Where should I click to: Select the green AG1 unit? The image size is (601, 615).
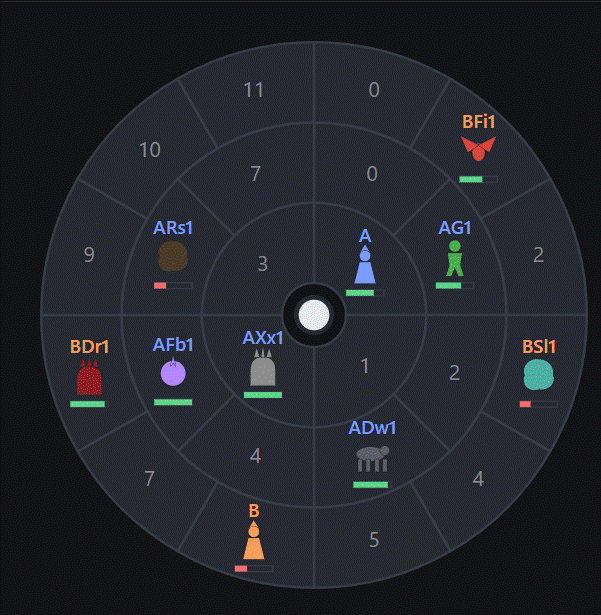click(455, 258)
